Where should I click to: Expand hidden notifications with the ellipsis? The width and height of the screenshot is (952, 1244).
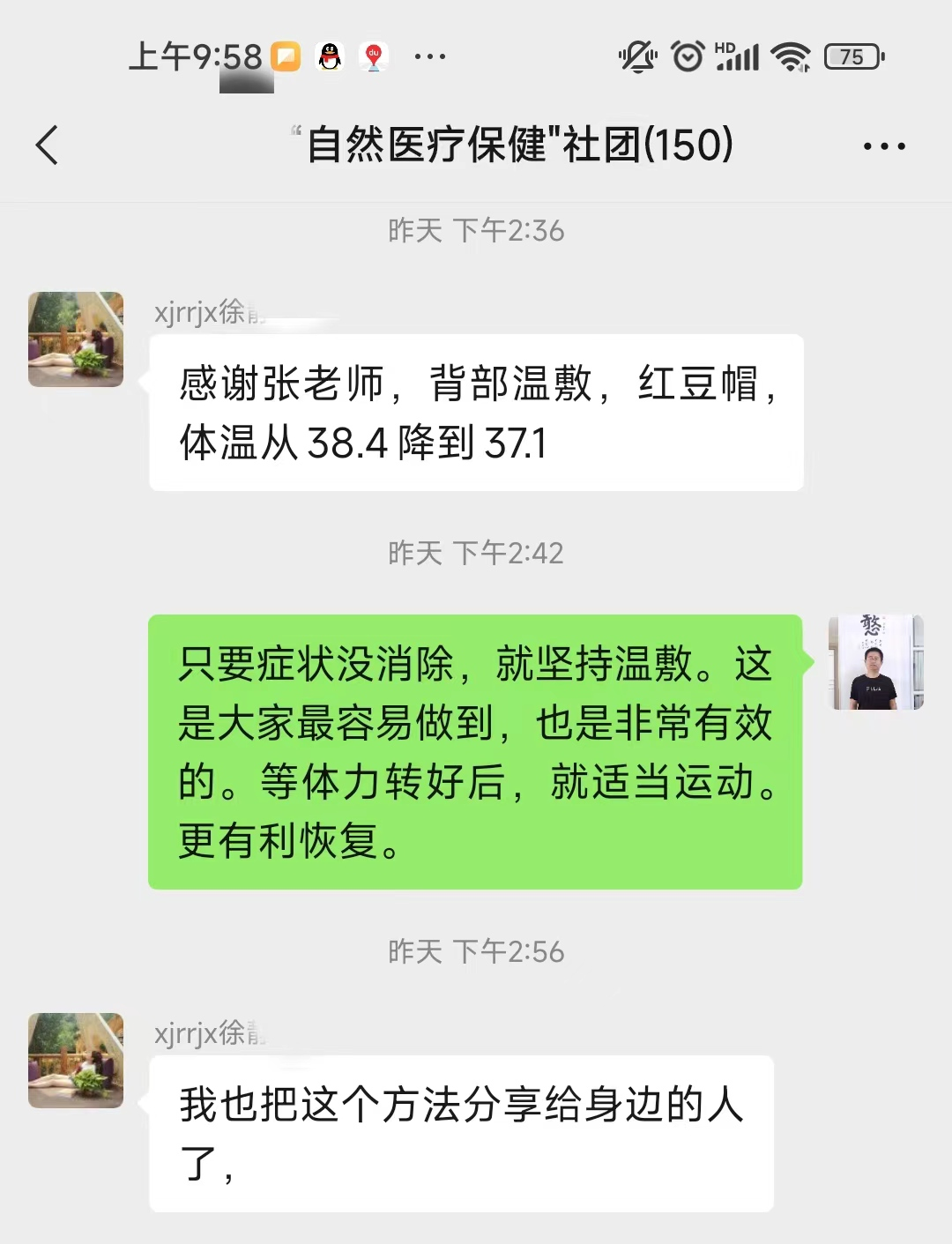[x=429, y=58]
